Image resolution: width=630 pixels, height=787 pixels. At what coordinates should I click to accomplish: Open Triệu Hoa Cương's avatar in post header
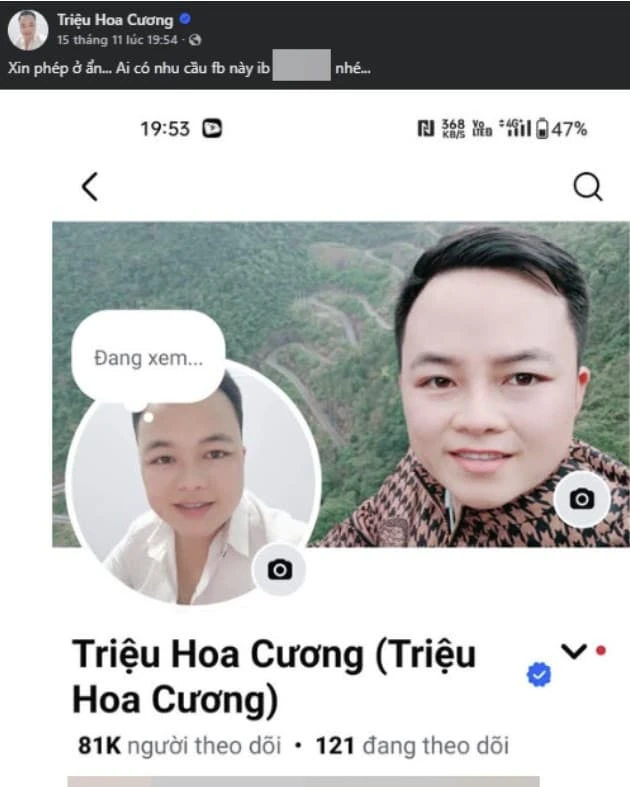click(x=28, y=30)
